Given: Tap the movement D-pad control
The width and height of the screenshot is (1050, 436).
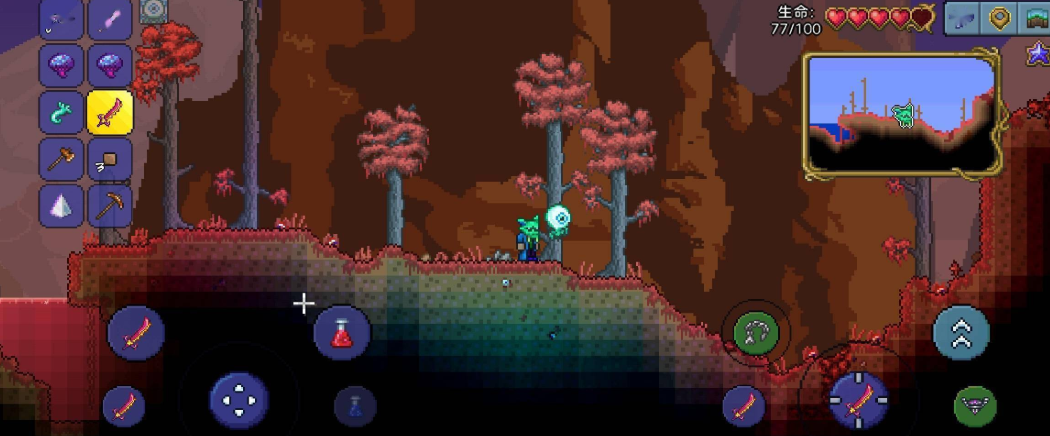Looking at the screenshot, I should (238, 400).
